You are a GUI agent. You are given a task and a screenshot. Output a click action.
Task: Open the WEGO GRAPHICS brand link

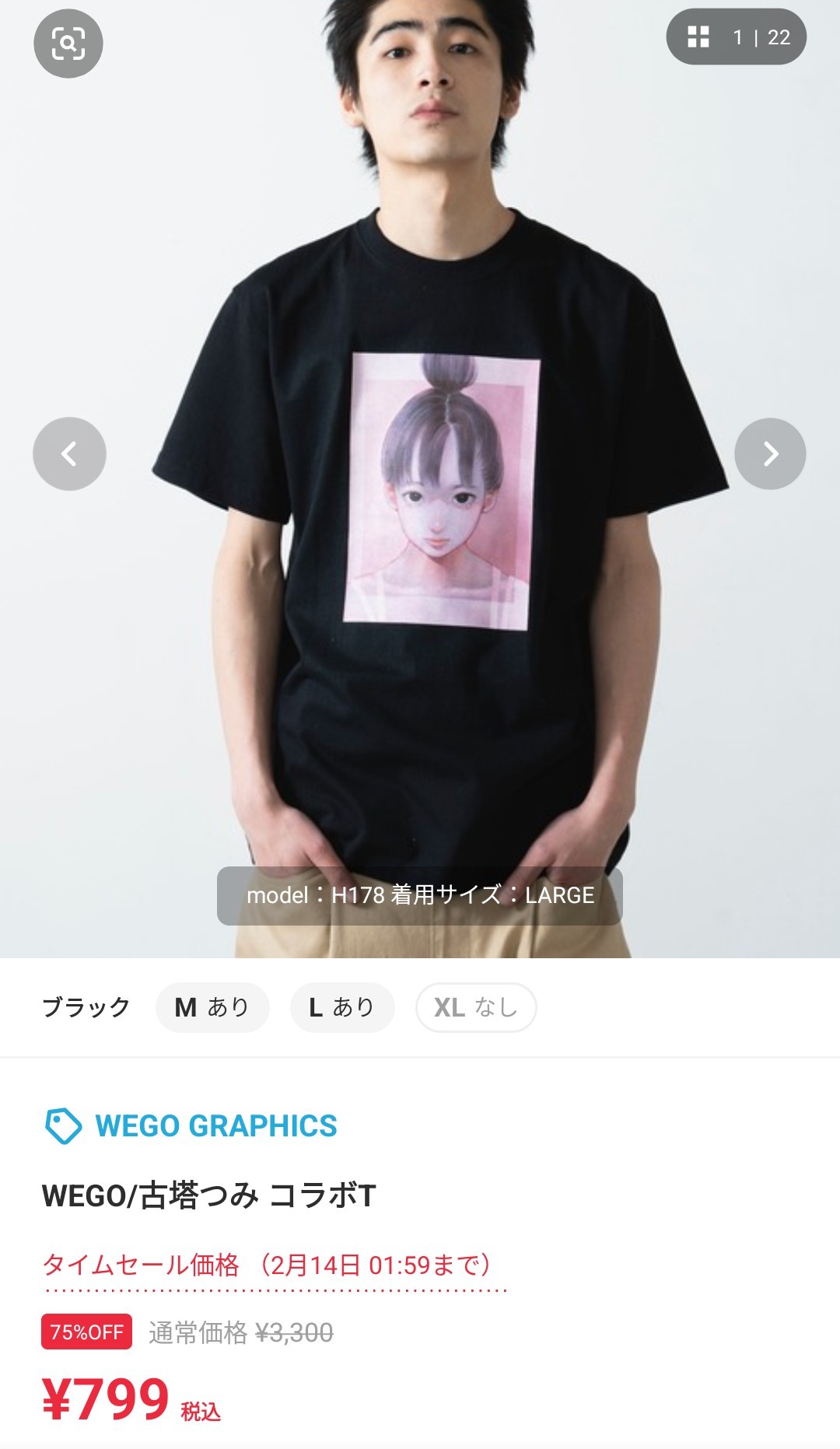(215, 1125)
